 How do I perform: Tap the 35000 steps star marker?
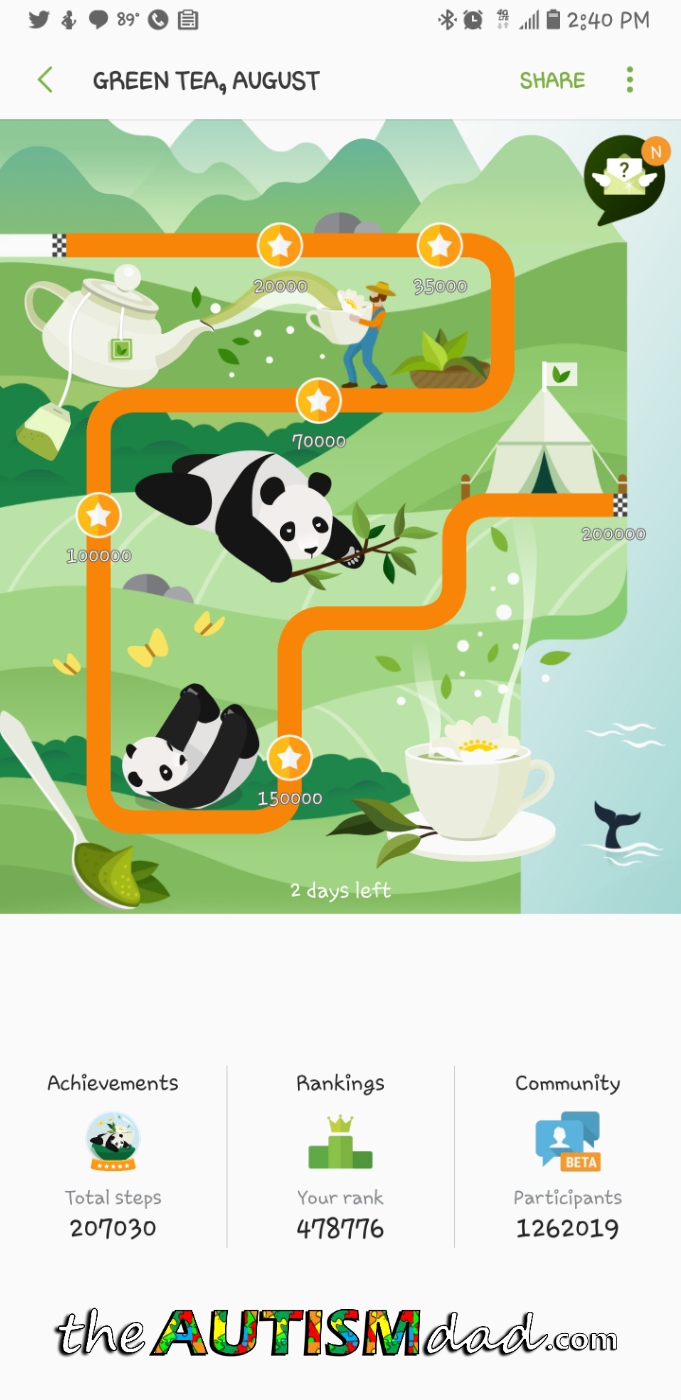439,245
